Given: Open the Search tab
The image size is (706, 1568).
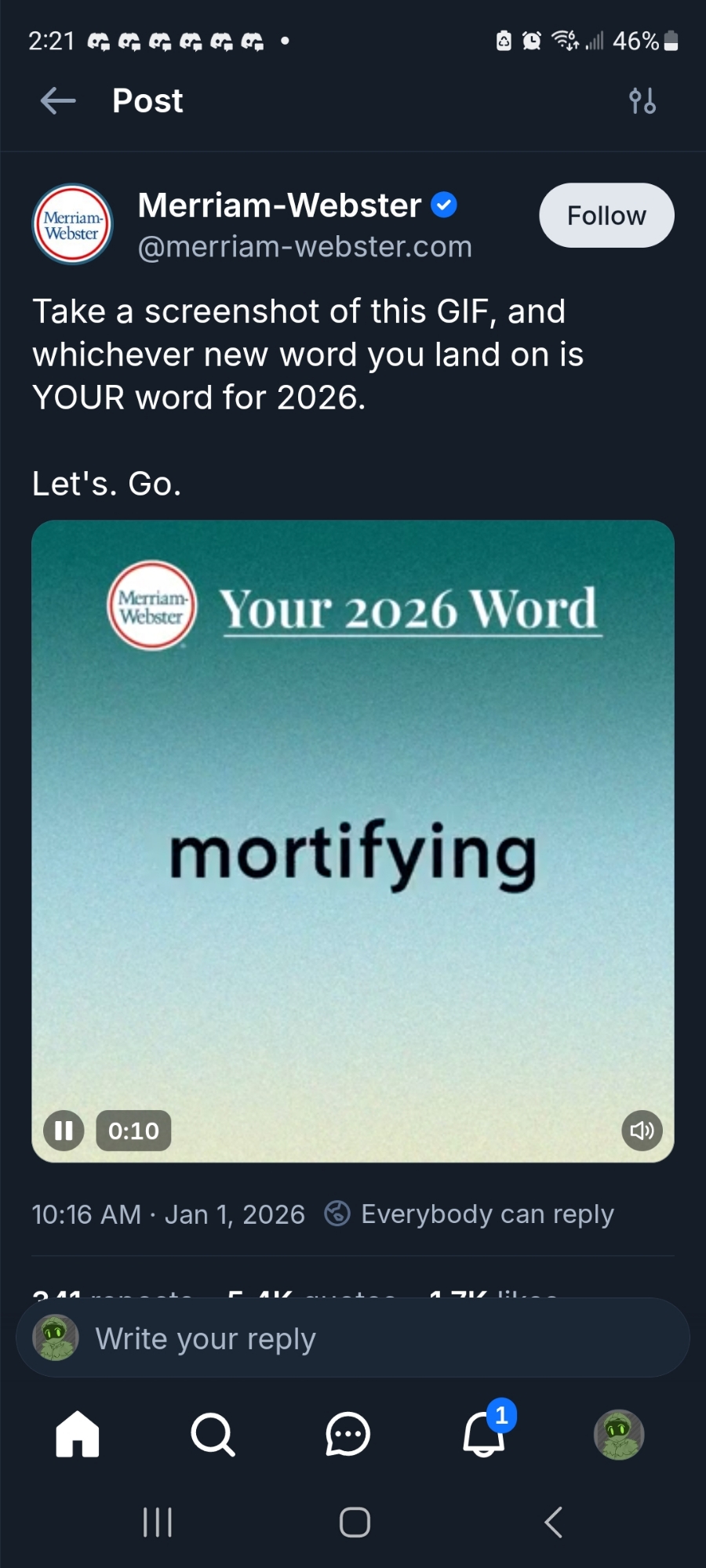Looking at the screenshot, I should tap(213, 1434).
